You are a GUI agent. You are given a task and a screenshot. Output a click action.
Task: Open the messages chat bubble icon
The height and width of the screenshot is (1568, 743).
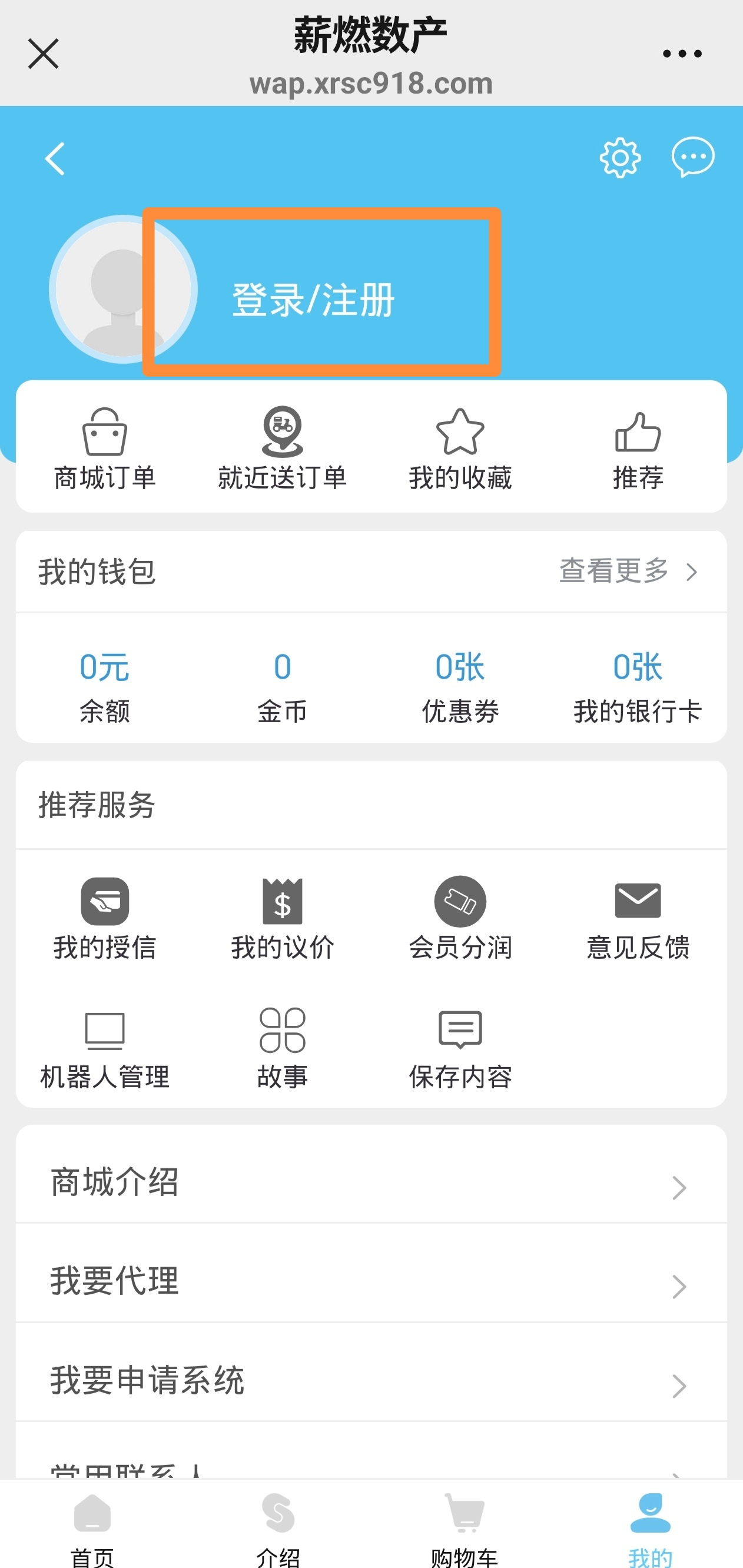(693, 157)
